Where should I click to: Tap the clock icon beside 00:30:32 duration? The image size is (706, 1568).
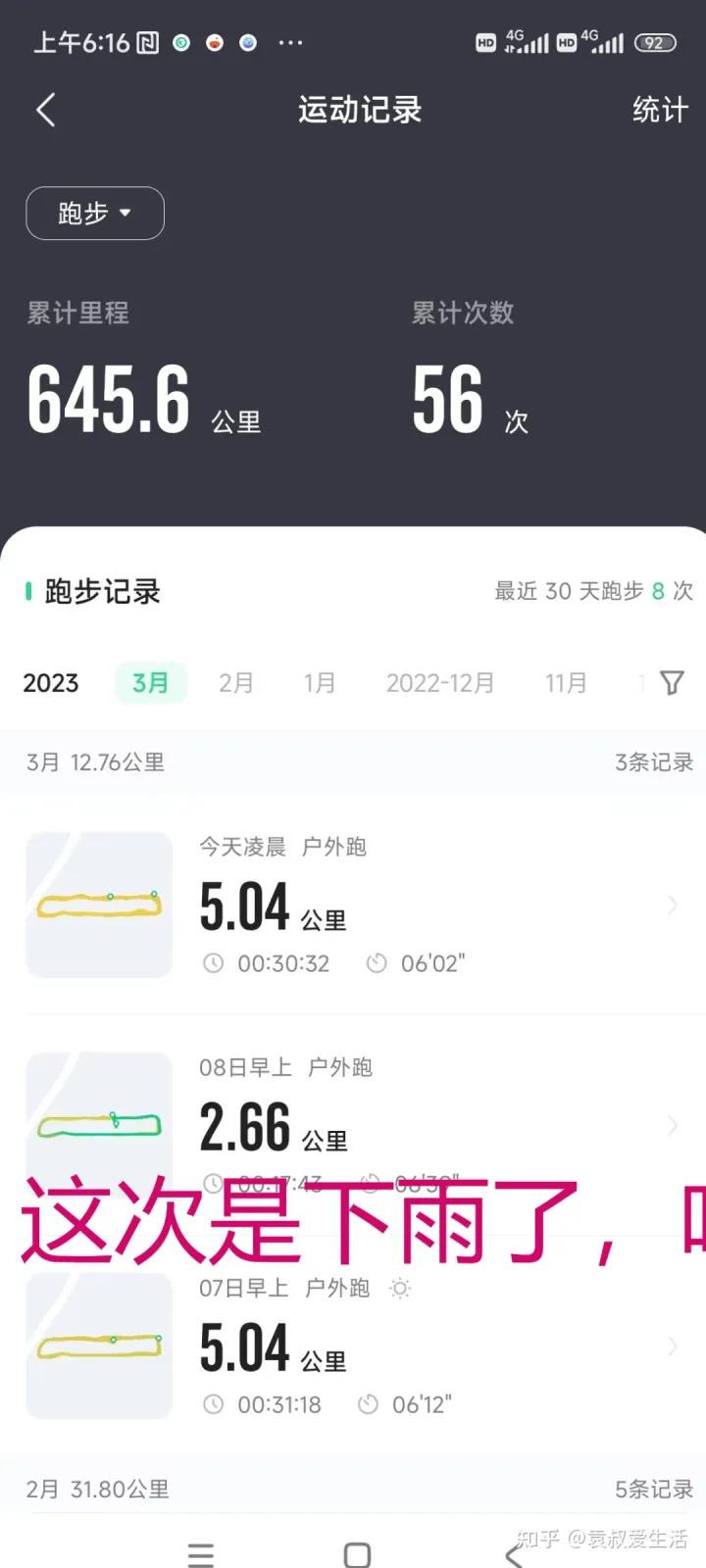point(214,963)
